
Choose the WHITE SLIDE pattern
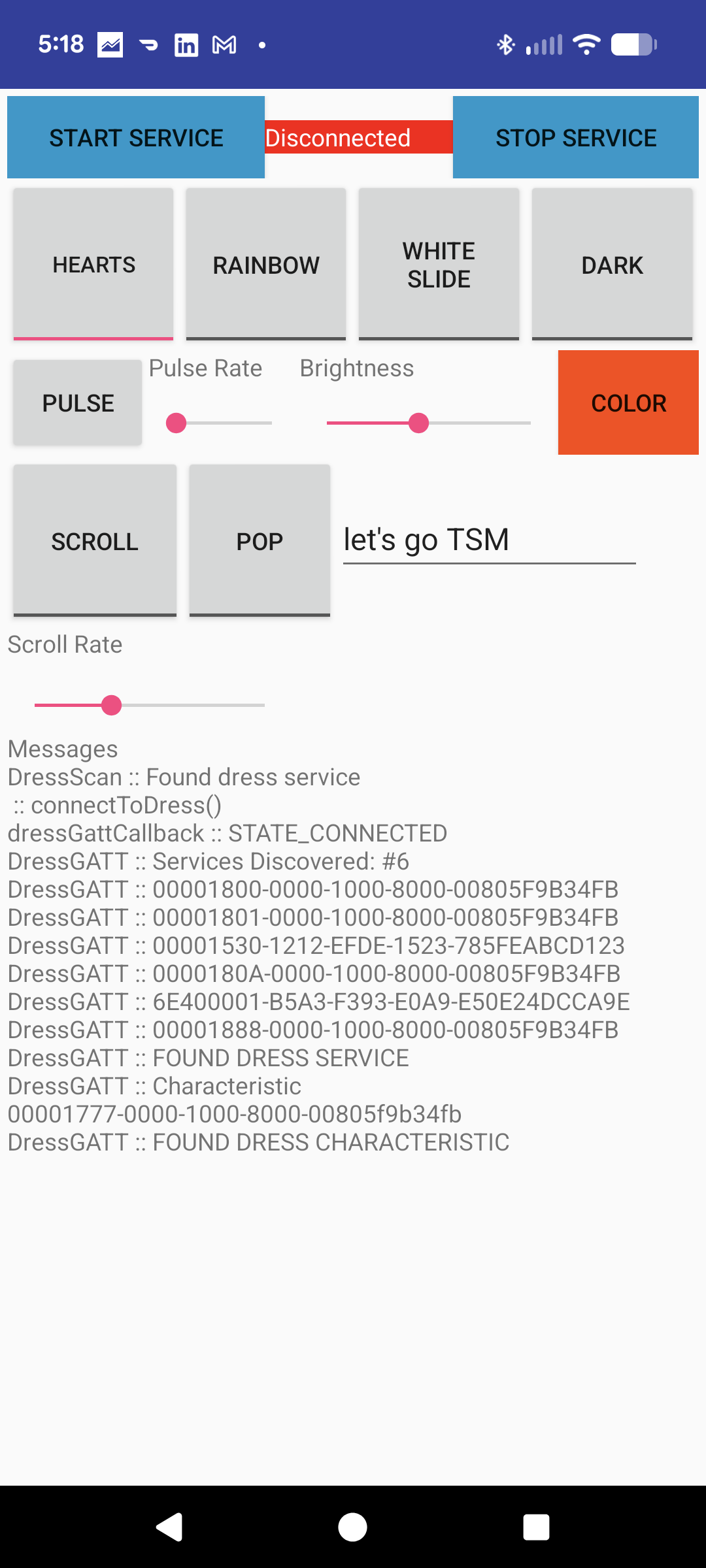(x=439, y=265)
